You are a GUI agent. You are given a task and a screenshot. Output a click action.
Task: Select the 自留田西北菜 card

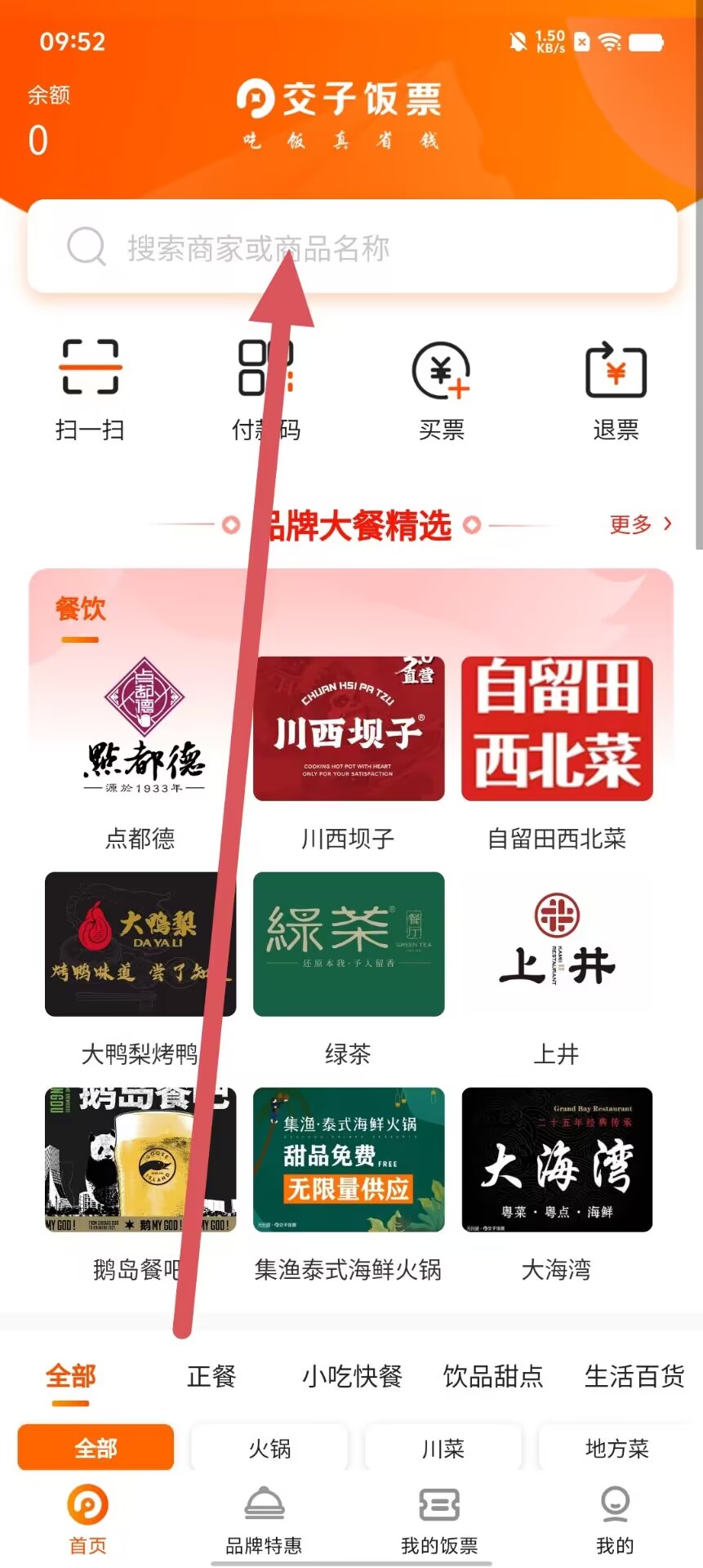(x=557, y=751)
